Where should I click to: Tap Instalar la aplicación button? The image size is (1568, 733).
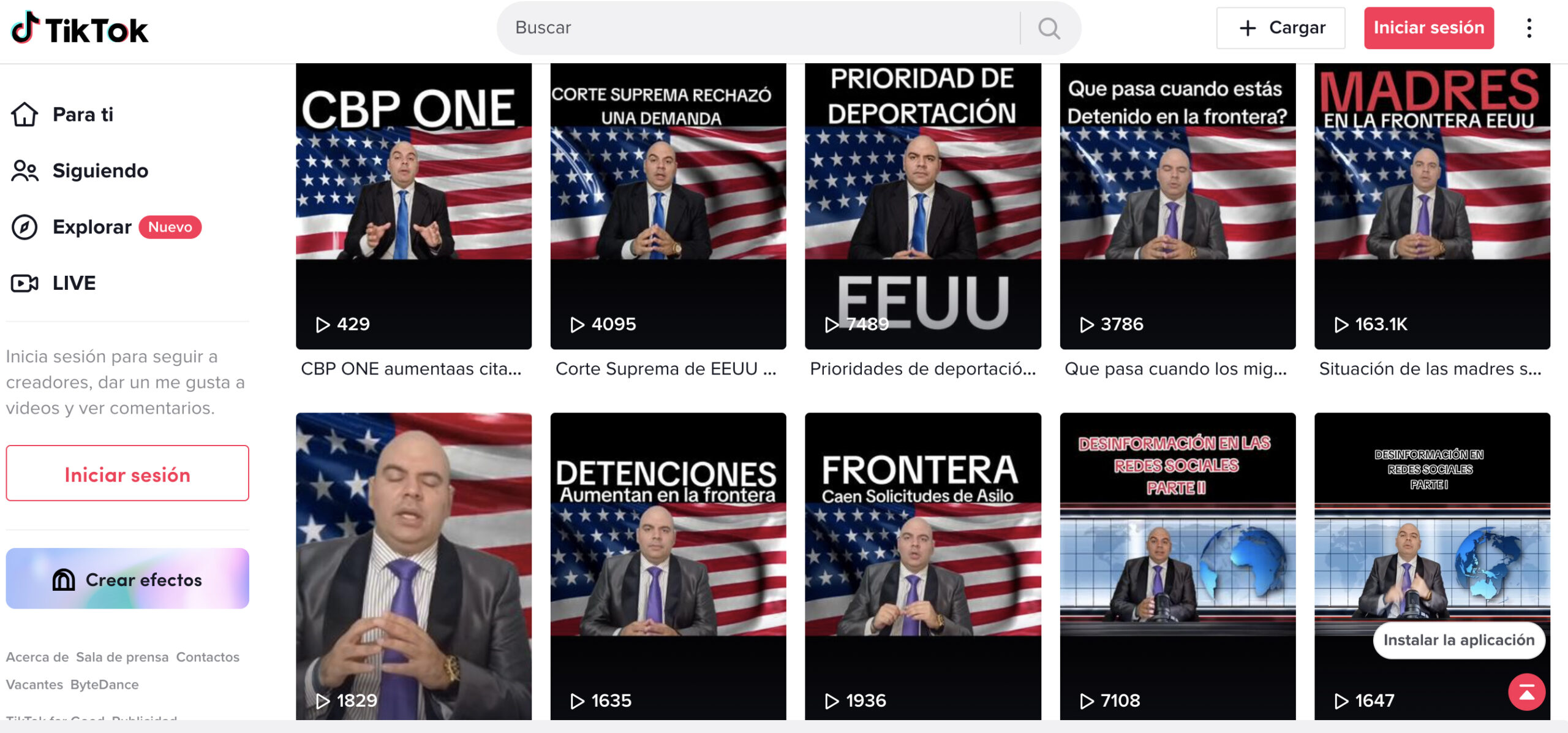pos(1459,640)
